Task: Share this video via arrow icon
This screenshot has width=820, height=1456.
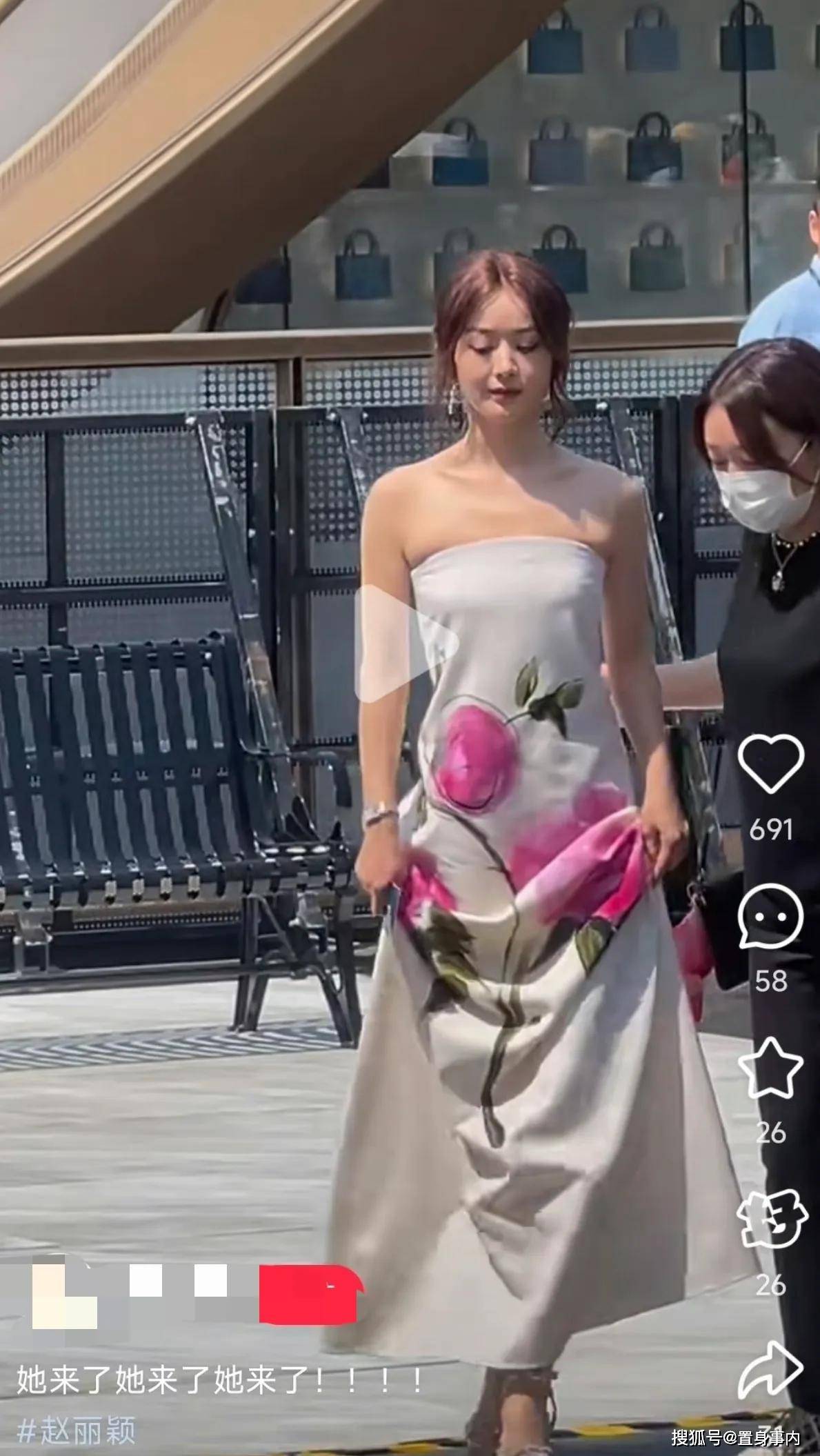Action: tap(770, 1369)
